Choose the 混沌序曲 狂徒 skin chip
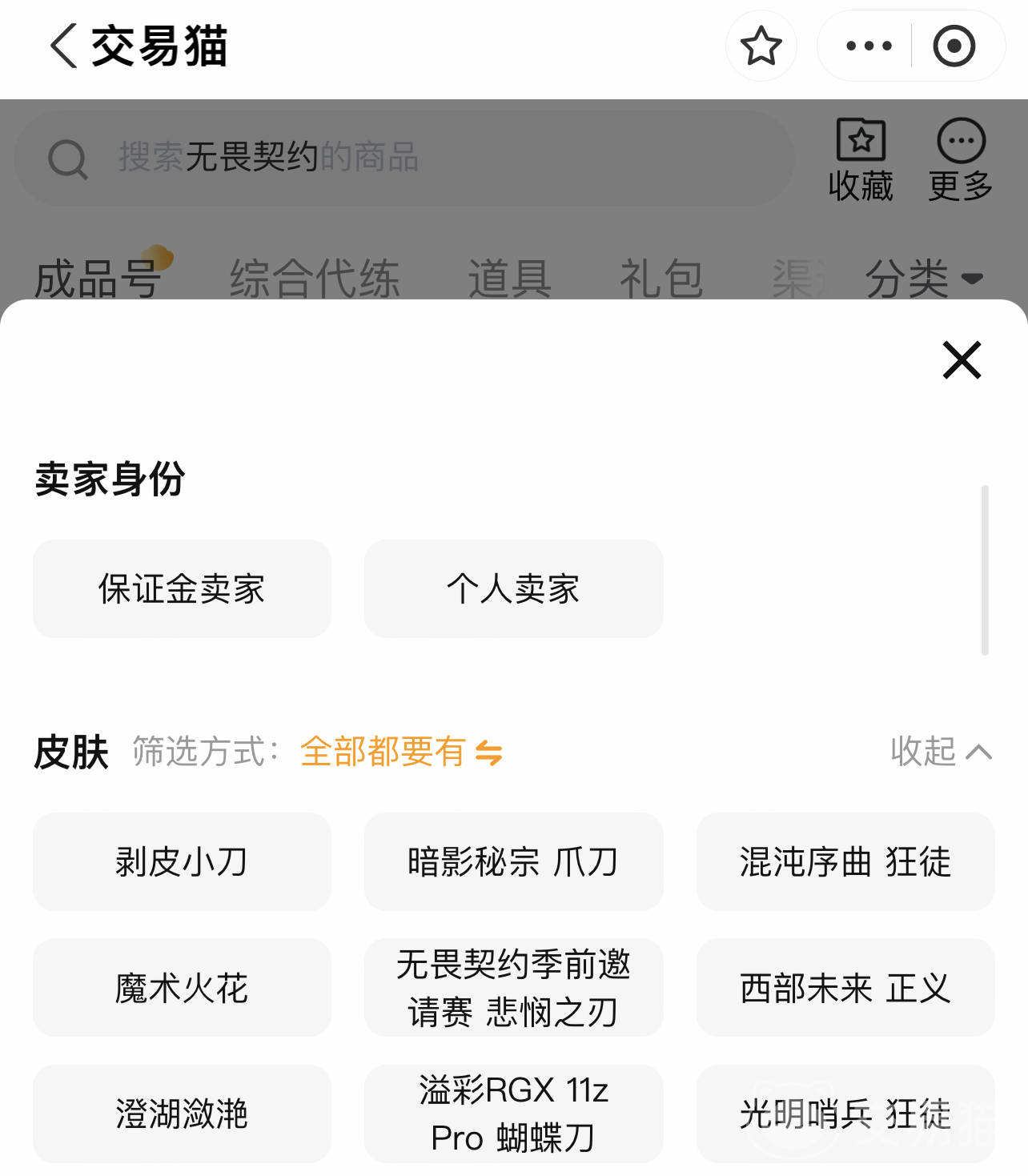 [x=845, y=862]
